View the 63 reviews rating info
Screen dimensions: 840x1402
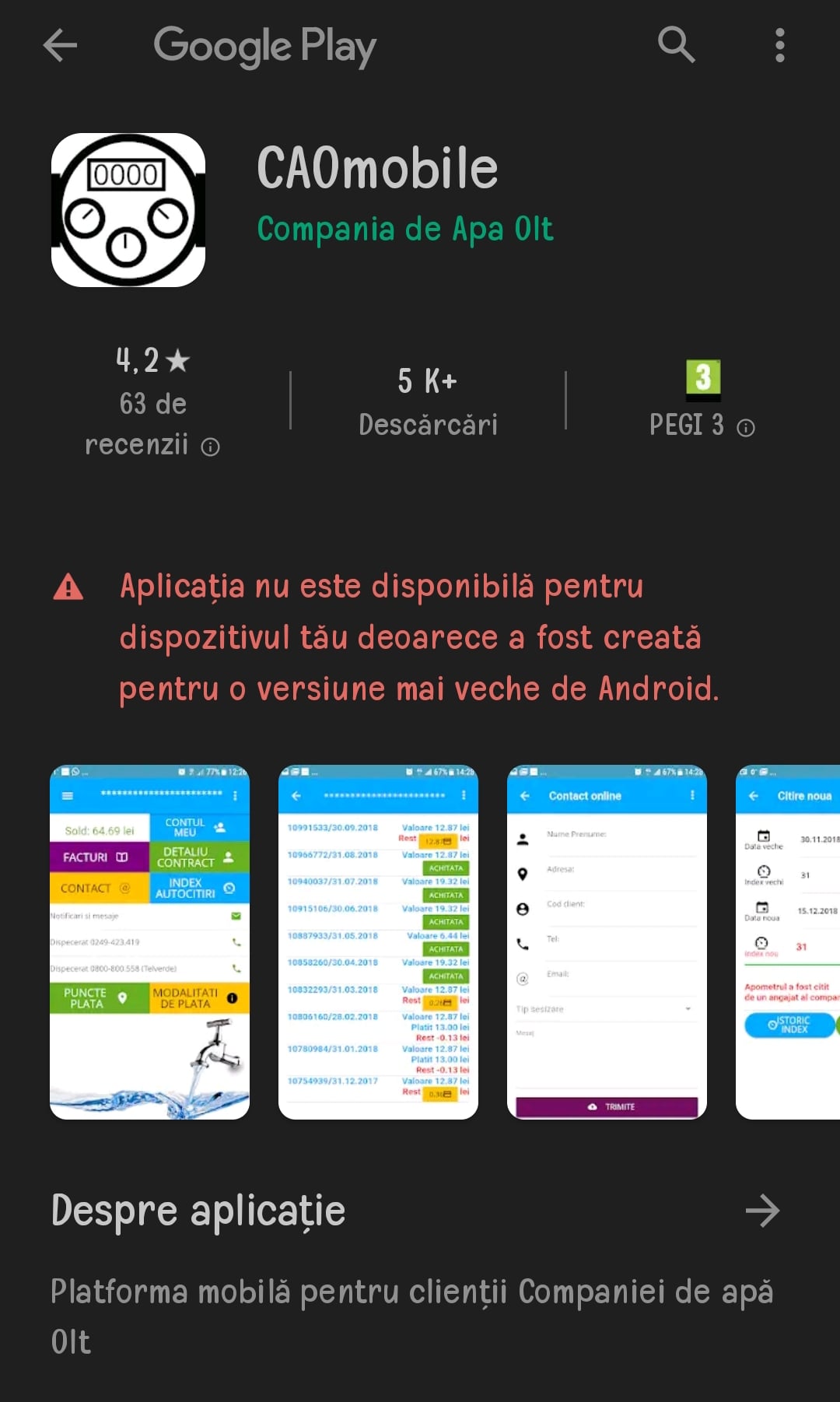(x=210, y=447)
